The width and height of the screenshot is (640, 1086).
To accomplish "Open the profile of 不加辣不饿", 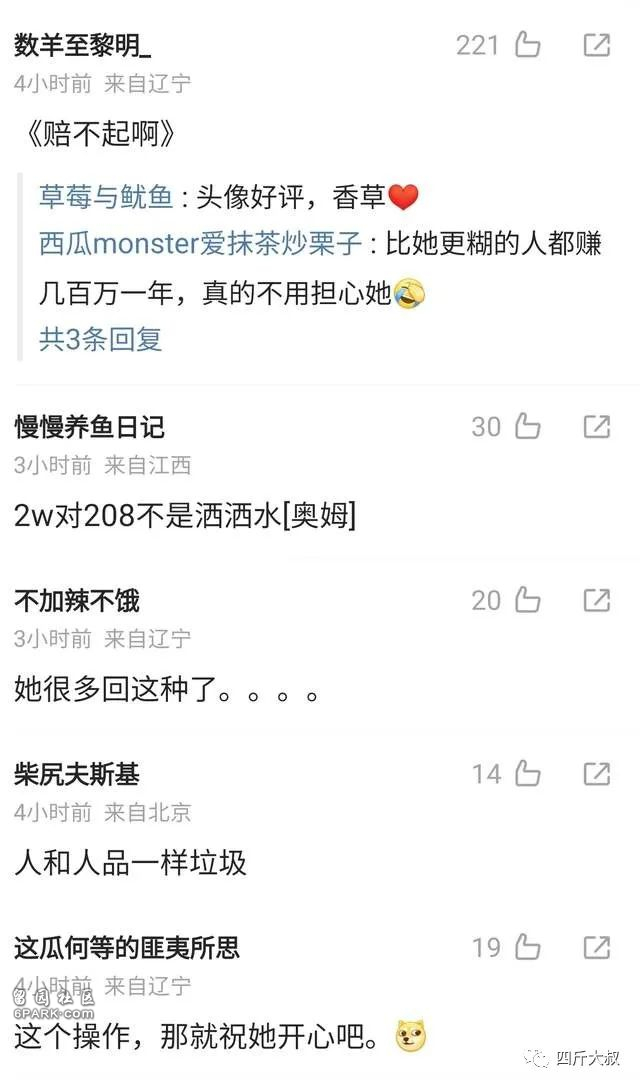I will point(76,600).
